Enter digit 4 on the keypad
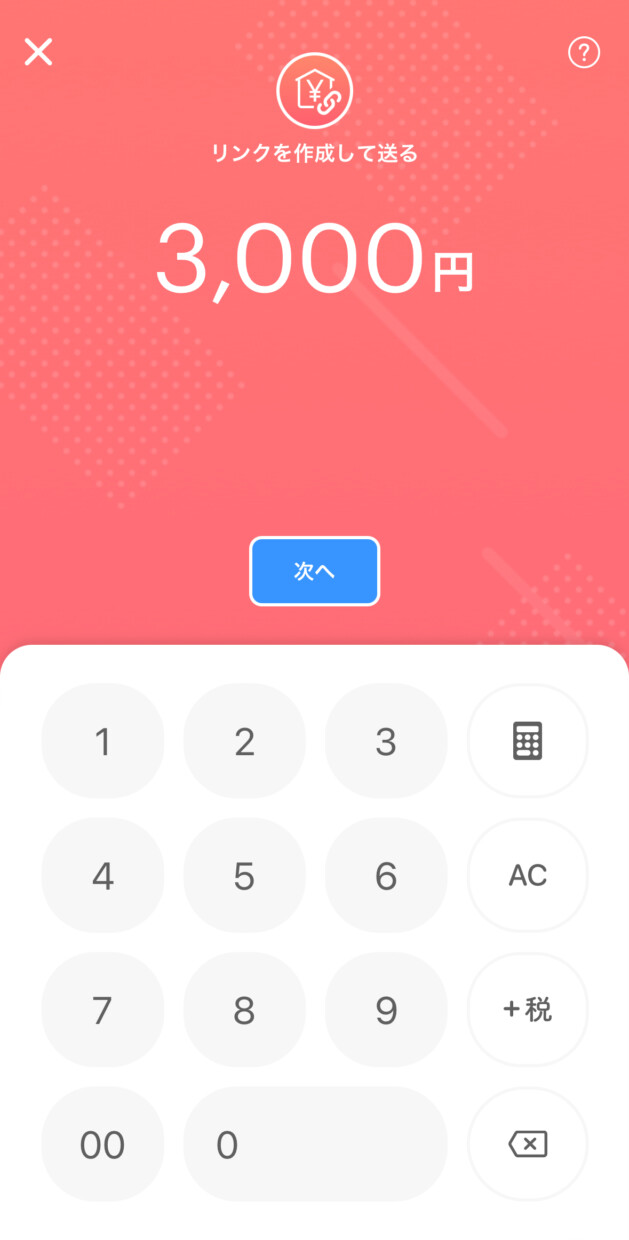Screen dimensions: 629x1240 coord(102,876)
